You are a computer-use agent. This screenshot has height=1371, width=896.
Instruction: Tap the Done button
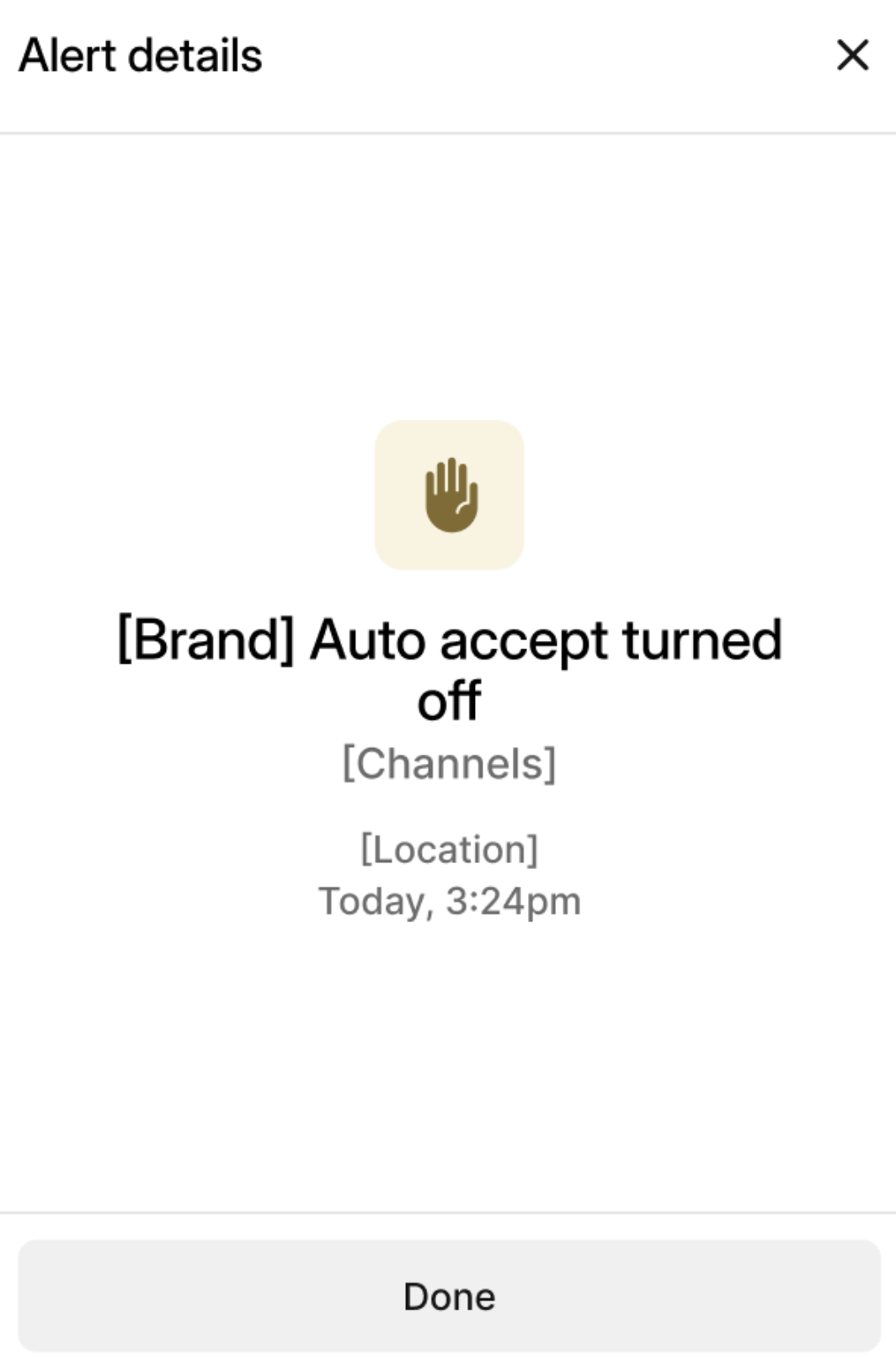pos(449,1295)
